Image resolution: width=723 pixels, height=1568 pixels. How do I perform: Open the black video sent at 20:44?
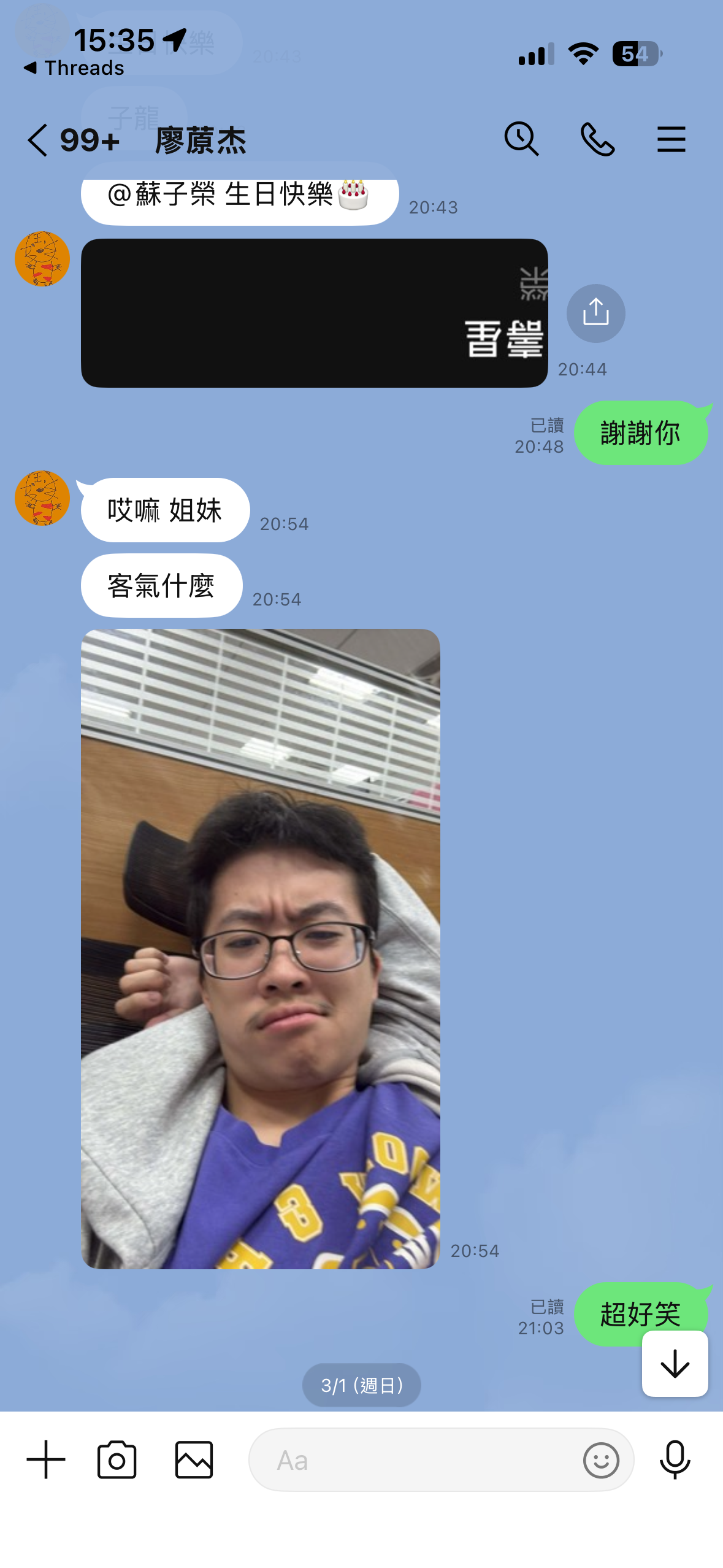click(314, 313)
